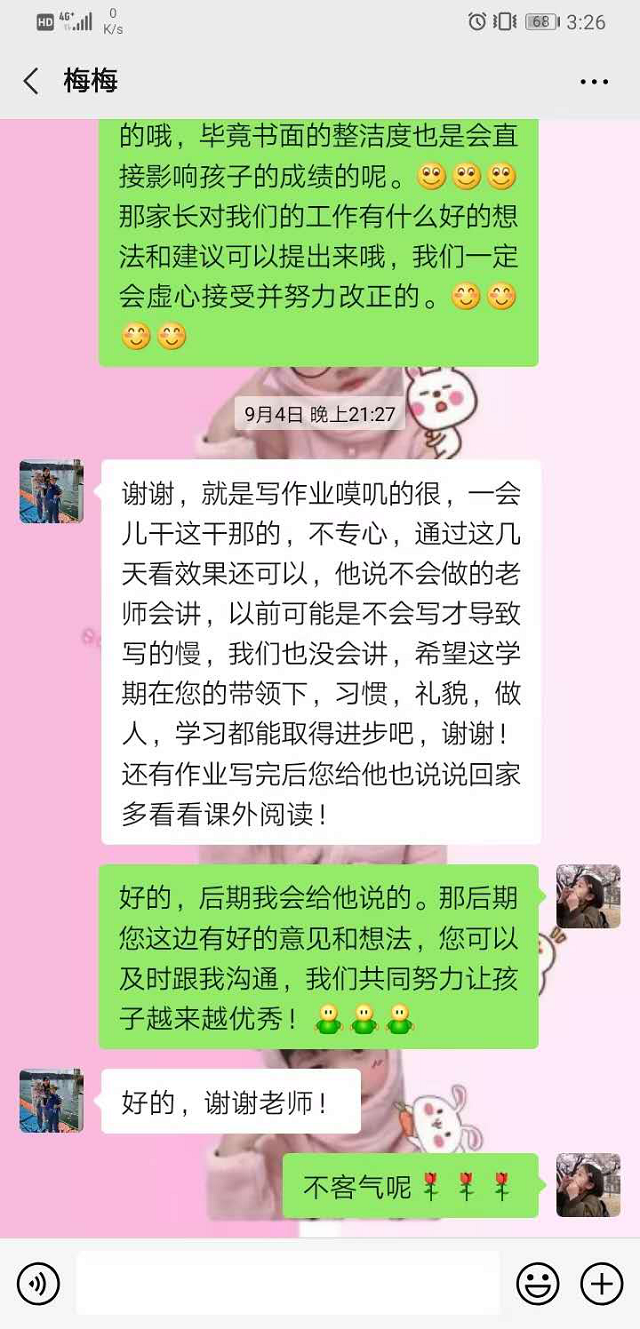Open my avatar beside 好的，后期我会给他说的 message
640x1329 pixels.
pos(588,896)
